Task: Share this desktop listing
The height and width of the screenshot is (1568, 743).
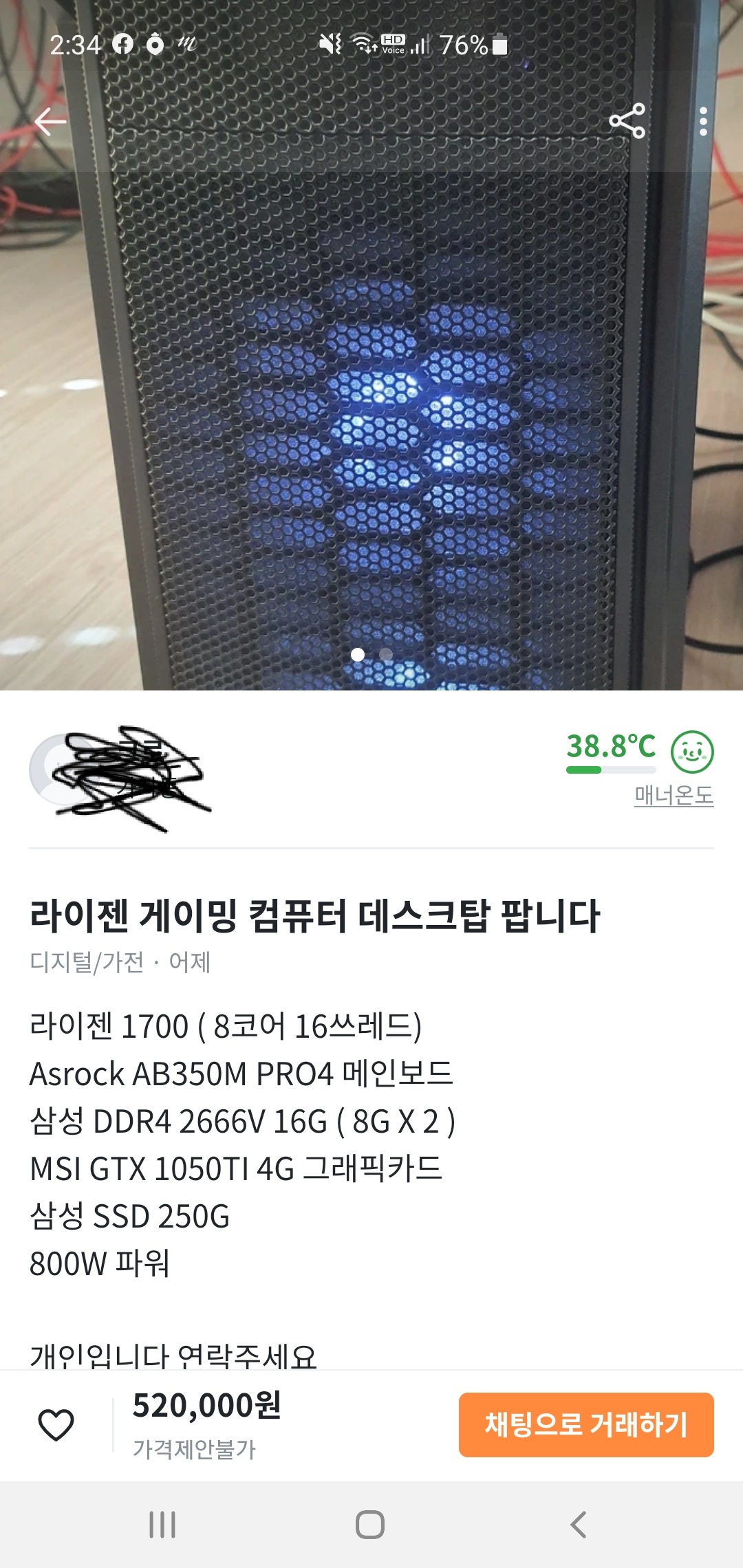Action: click(627, 121)
